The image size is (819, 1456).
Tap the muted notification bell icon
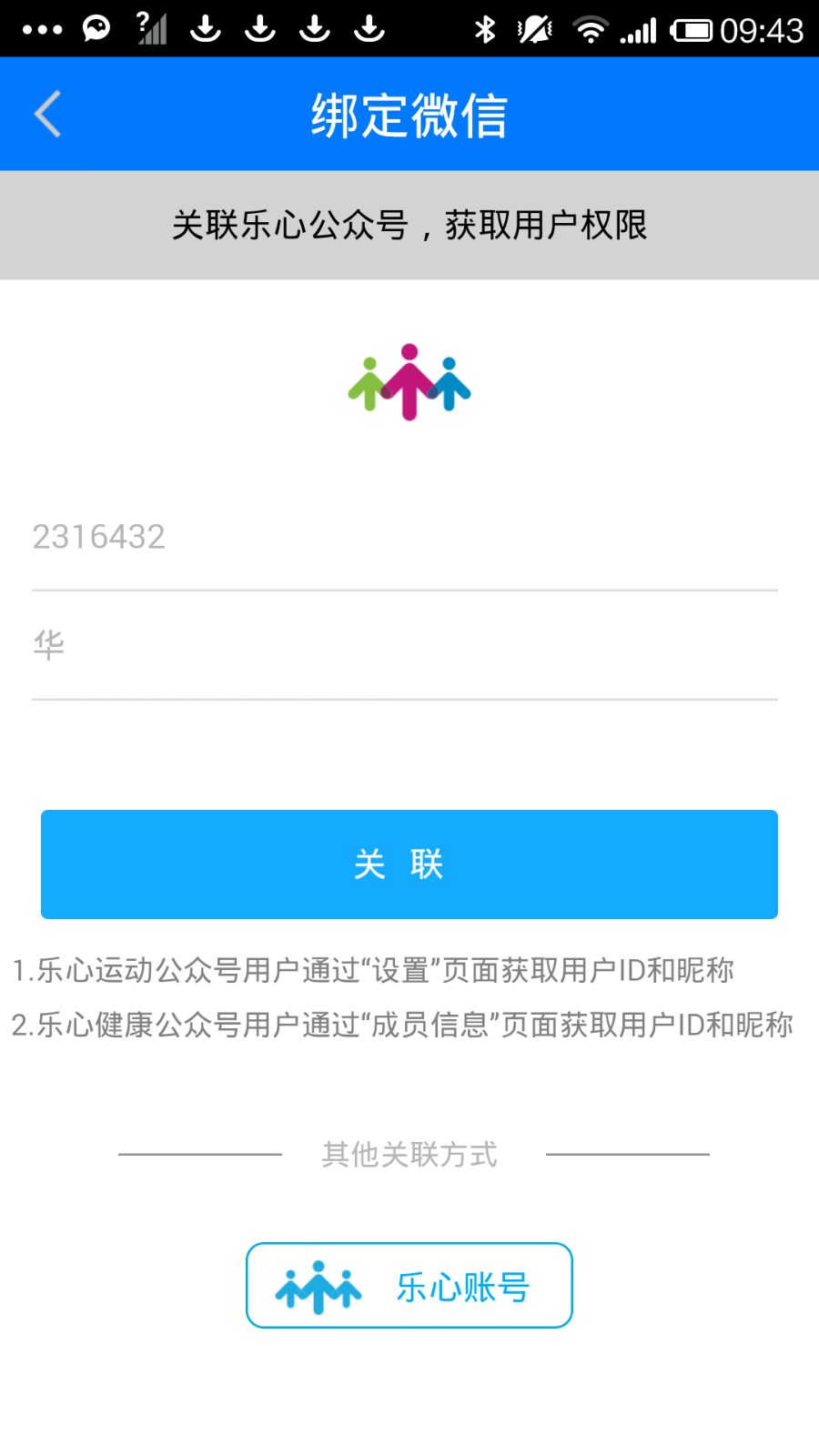click(534, 28)
